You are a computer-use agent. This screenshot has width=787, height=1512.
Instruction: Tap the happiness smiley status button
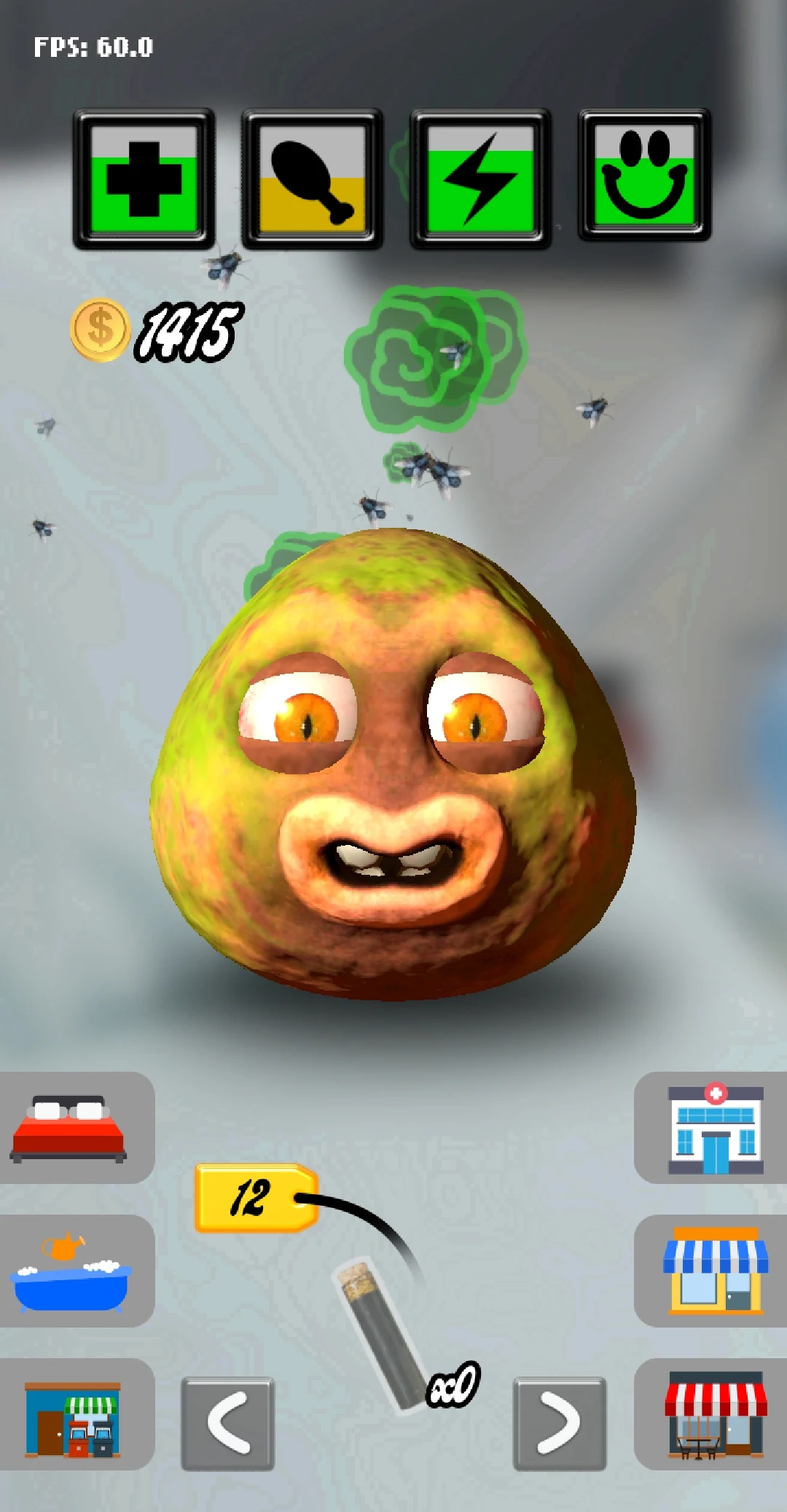(644, 176)
